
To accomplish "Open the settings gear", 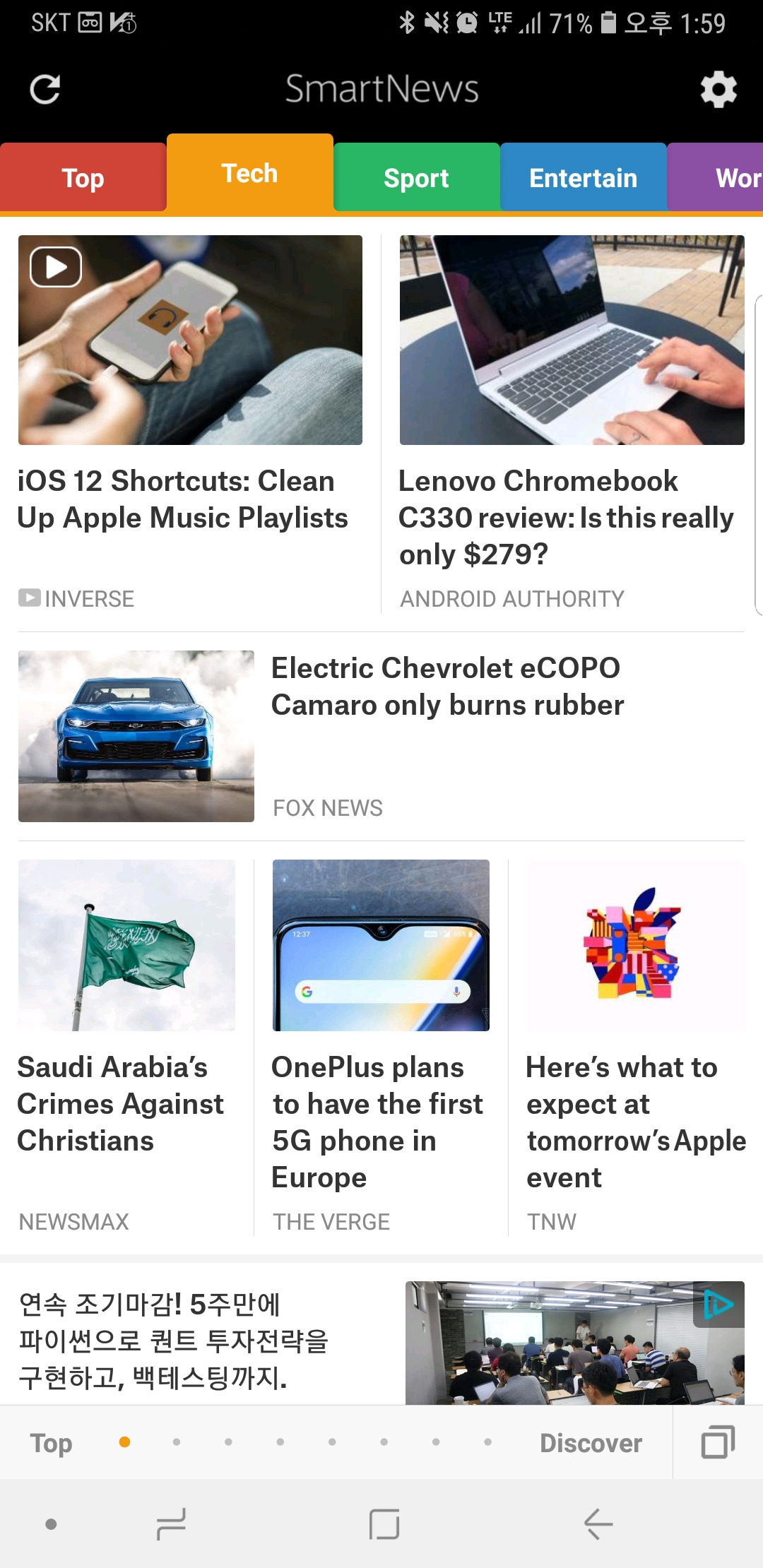I will point(718,90).
